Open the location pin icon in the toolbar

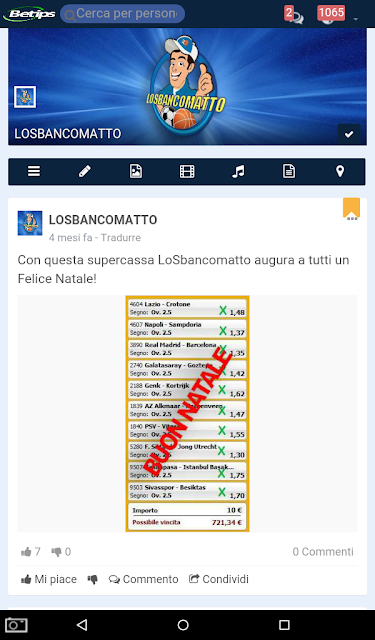pos(340,171)
